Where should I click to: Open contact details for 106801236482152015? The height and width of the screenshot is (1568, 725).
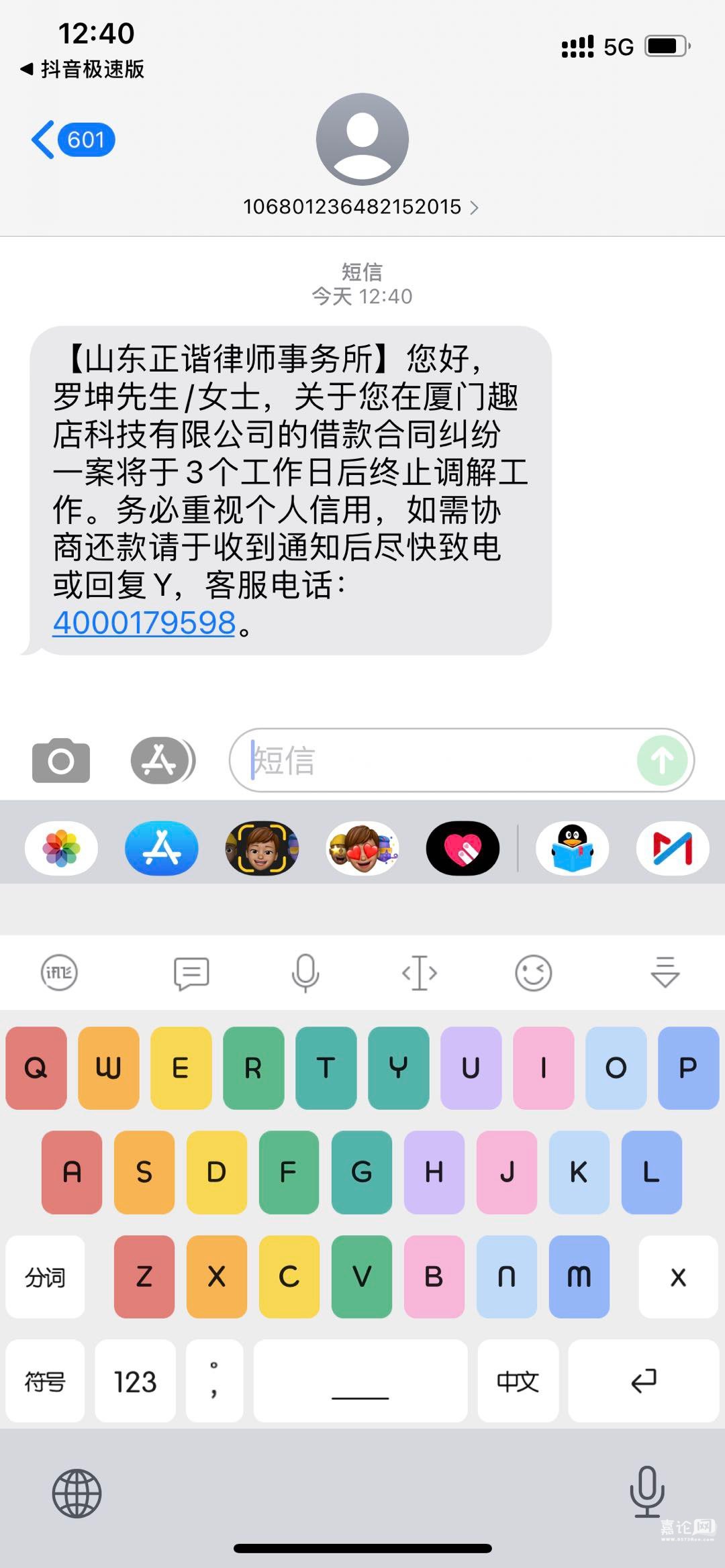click(361, 207)
